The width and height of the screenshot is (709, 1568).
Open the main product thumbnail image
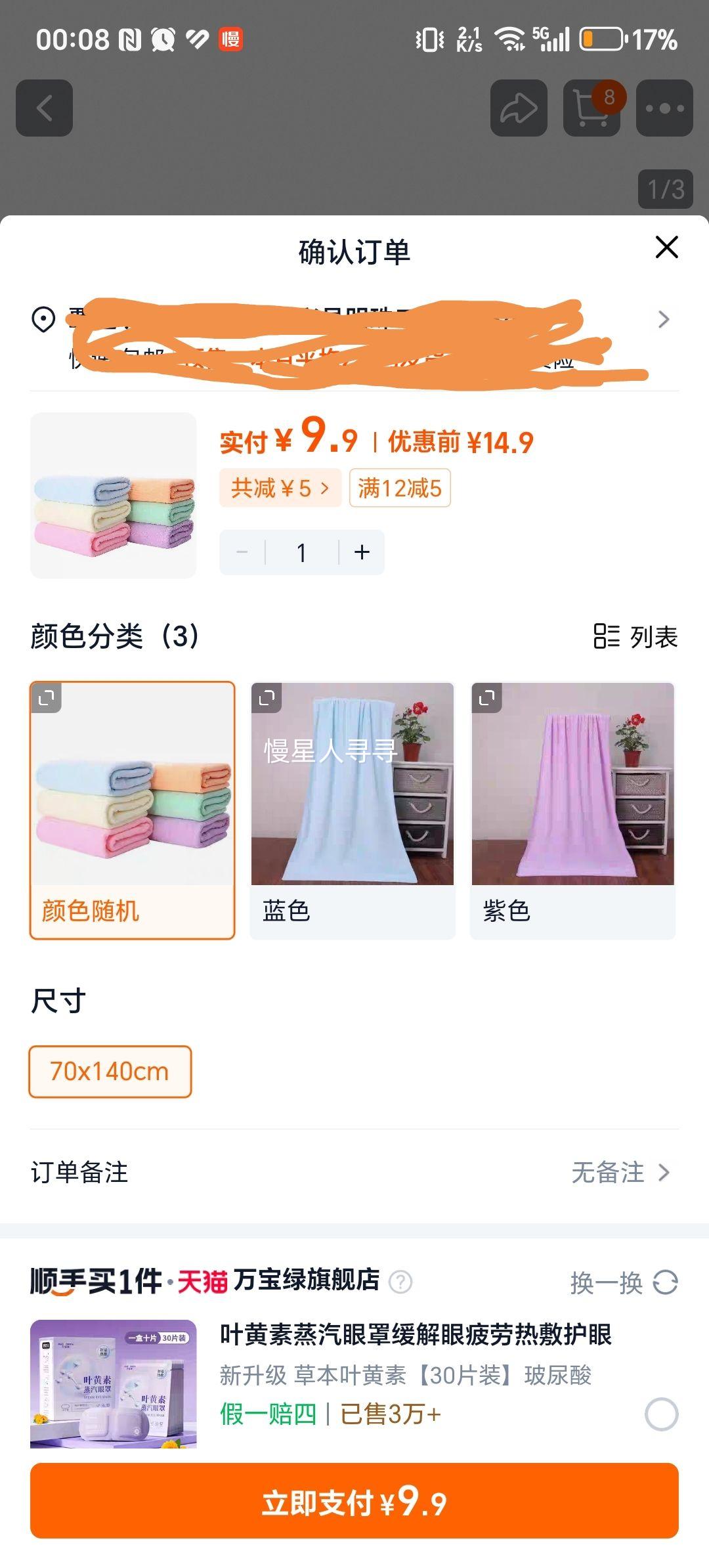114,496
